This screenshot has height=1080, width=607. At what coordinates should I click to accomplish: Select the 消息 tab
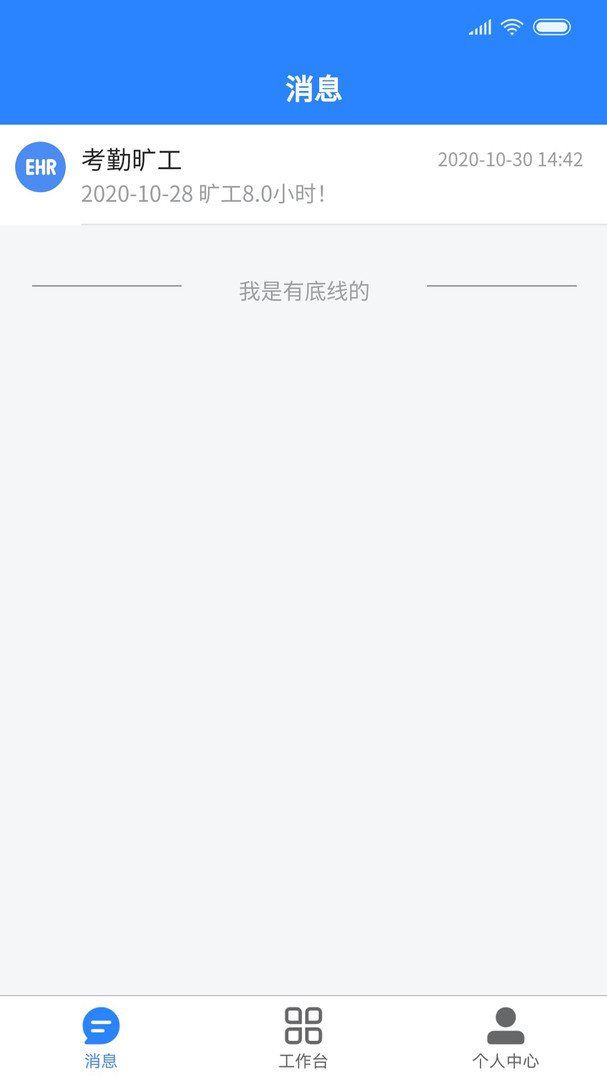click(101, 1037)
